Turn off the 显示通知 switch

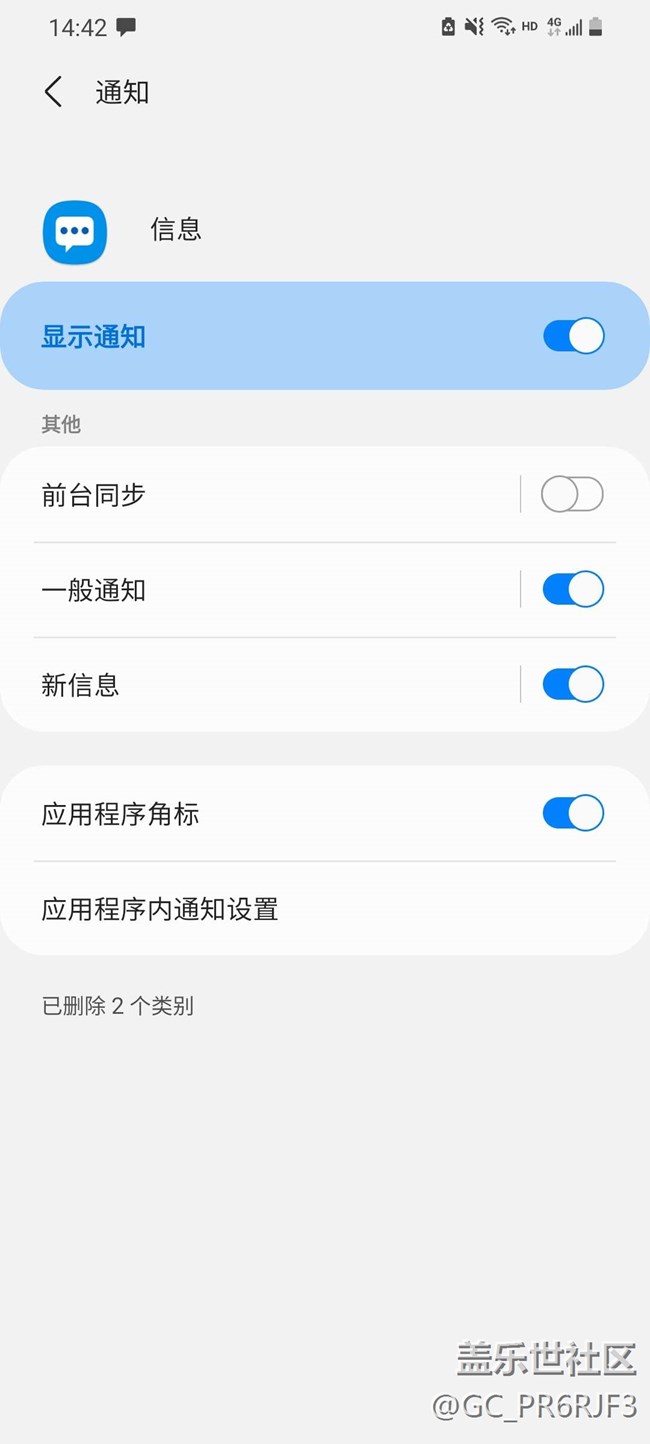573,336
